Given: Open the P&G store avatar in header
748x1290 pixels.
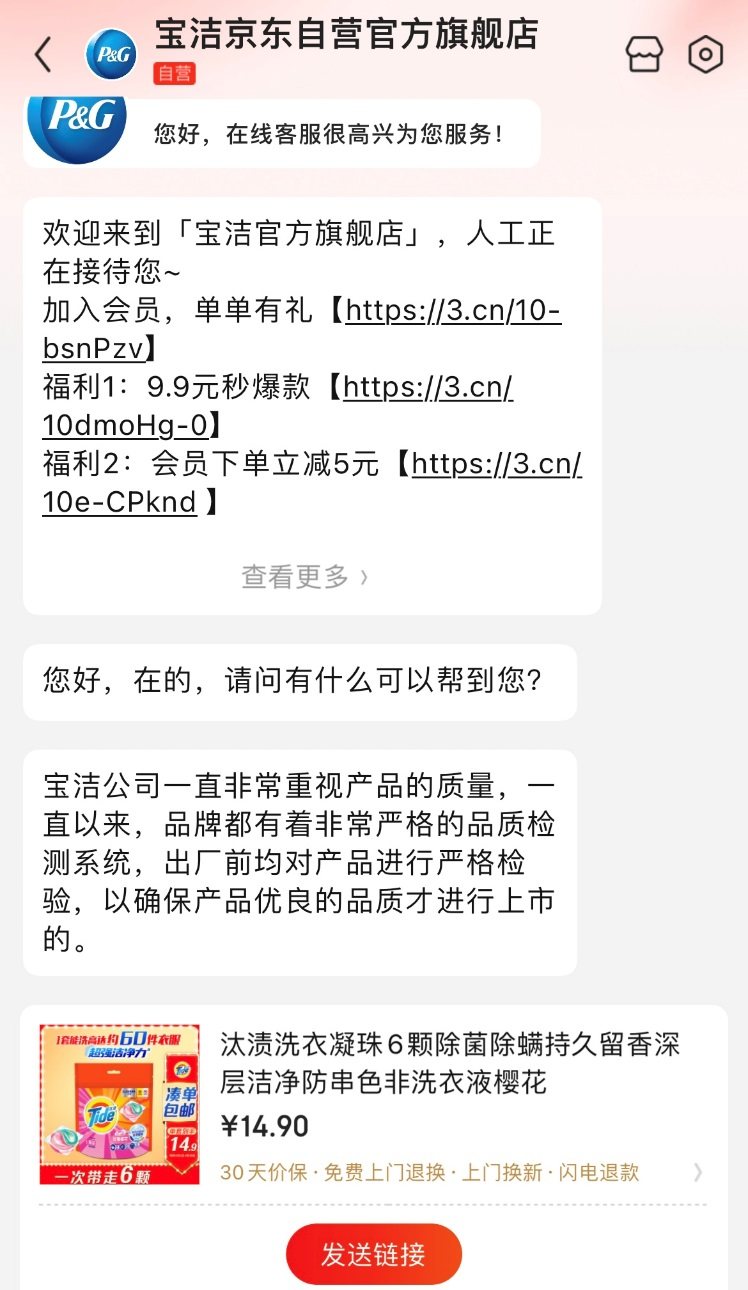Looking at the screenshot, I should 111,55.
